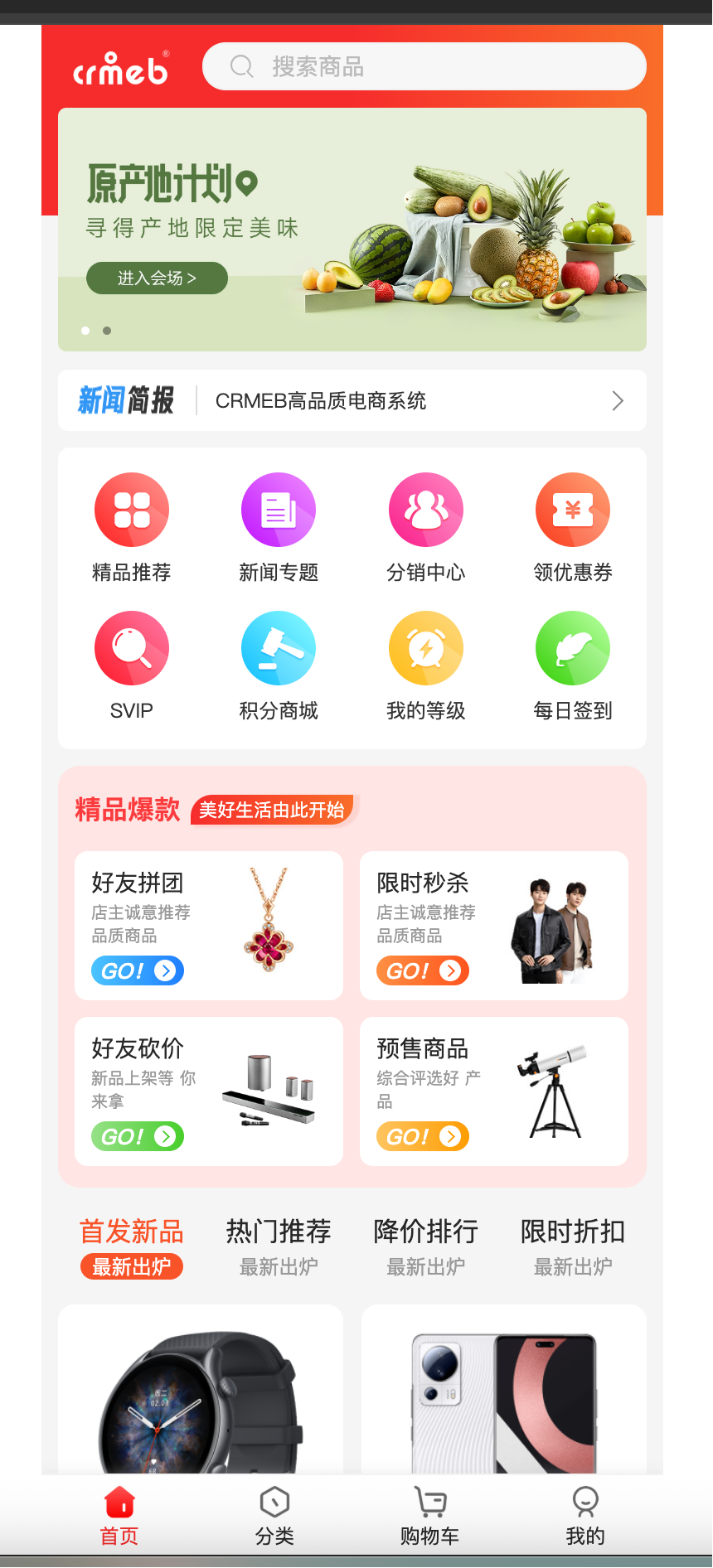The width and height of the screenshot is (713, 1568).
Task: Open the CRMEB高品质电商系统 news bulletin
Action: tap(352, 401)
